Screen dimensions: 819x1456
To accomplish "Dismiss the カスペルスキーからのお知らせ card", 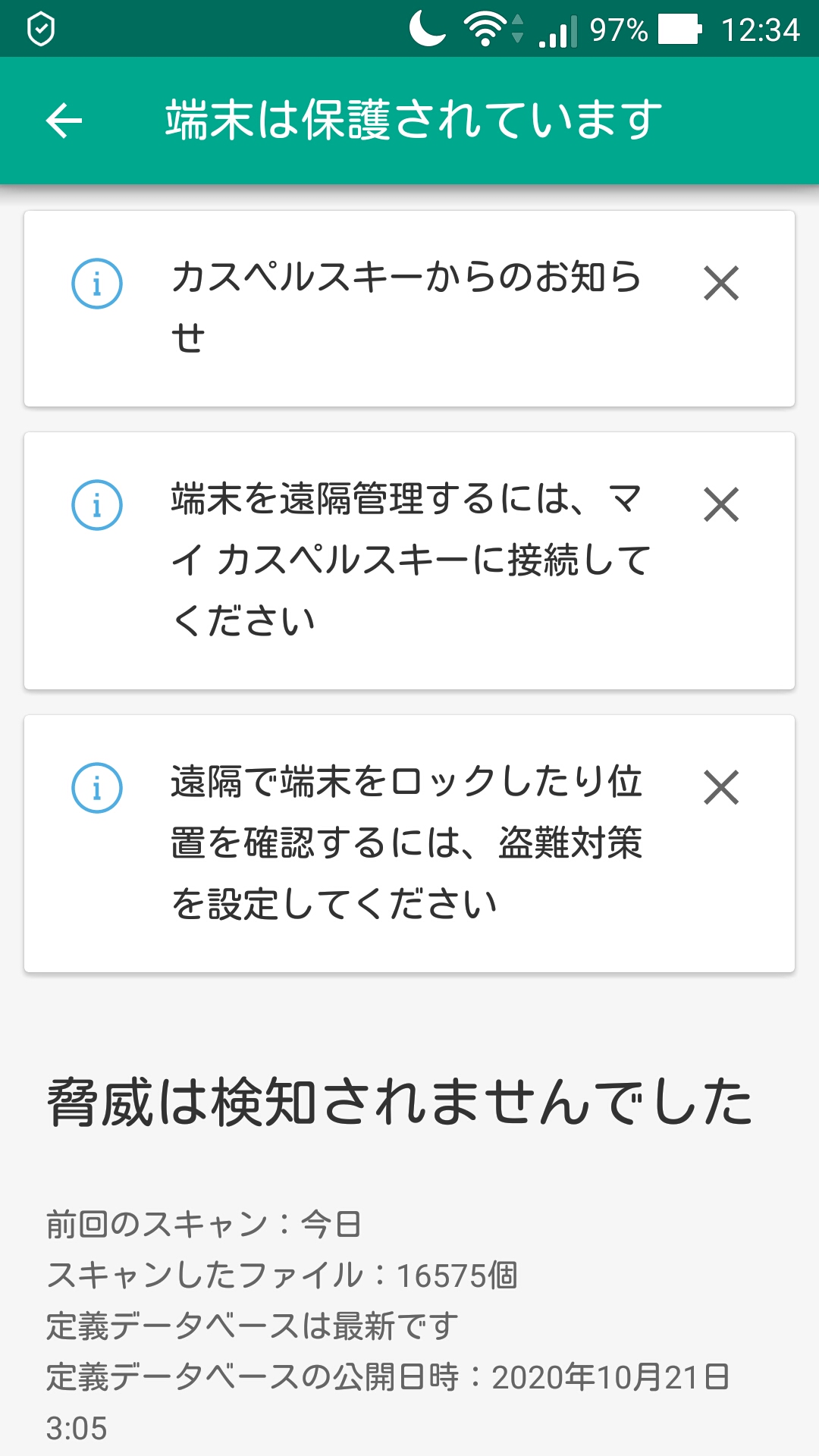I will click(720, 284).
